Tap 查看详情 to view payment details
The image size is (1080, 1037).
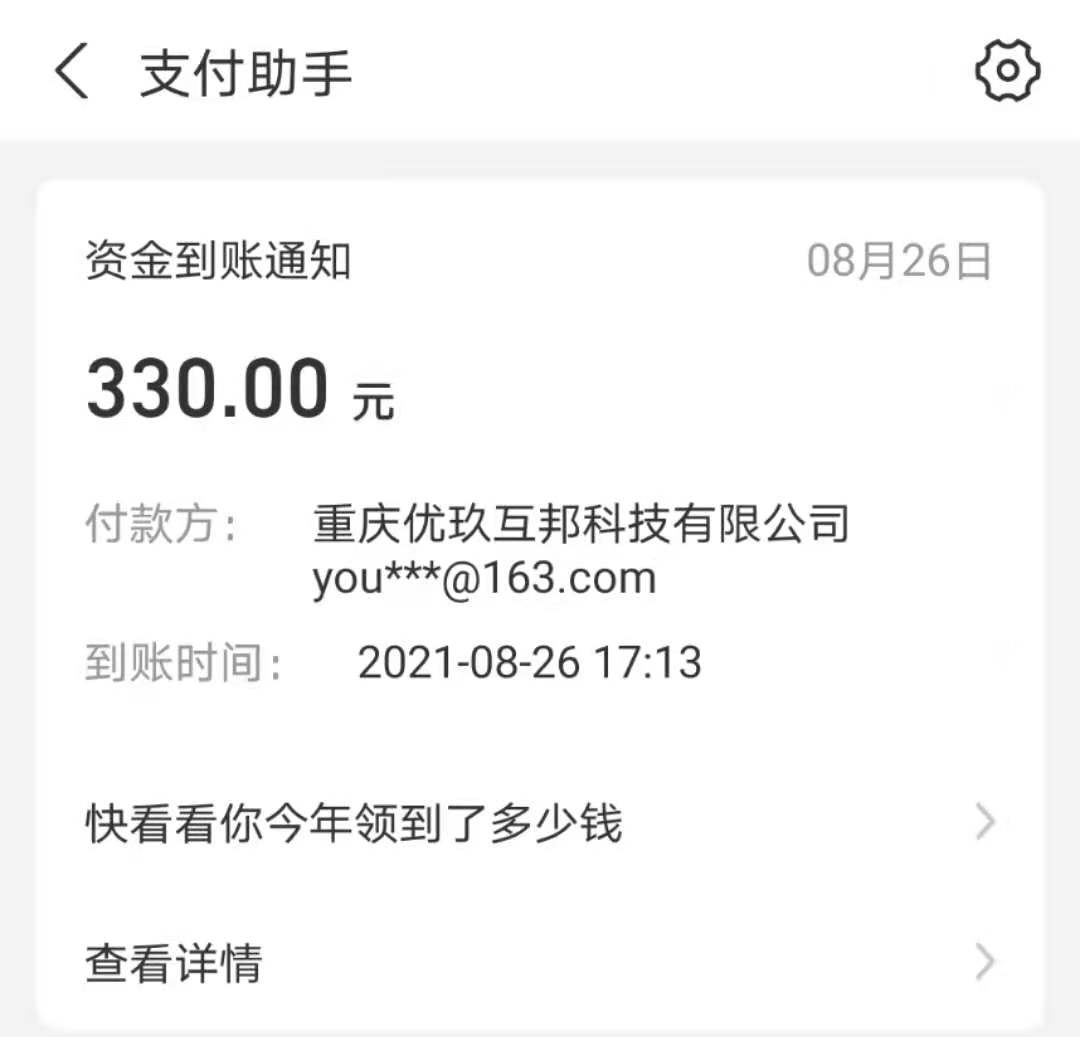(540, 962)
